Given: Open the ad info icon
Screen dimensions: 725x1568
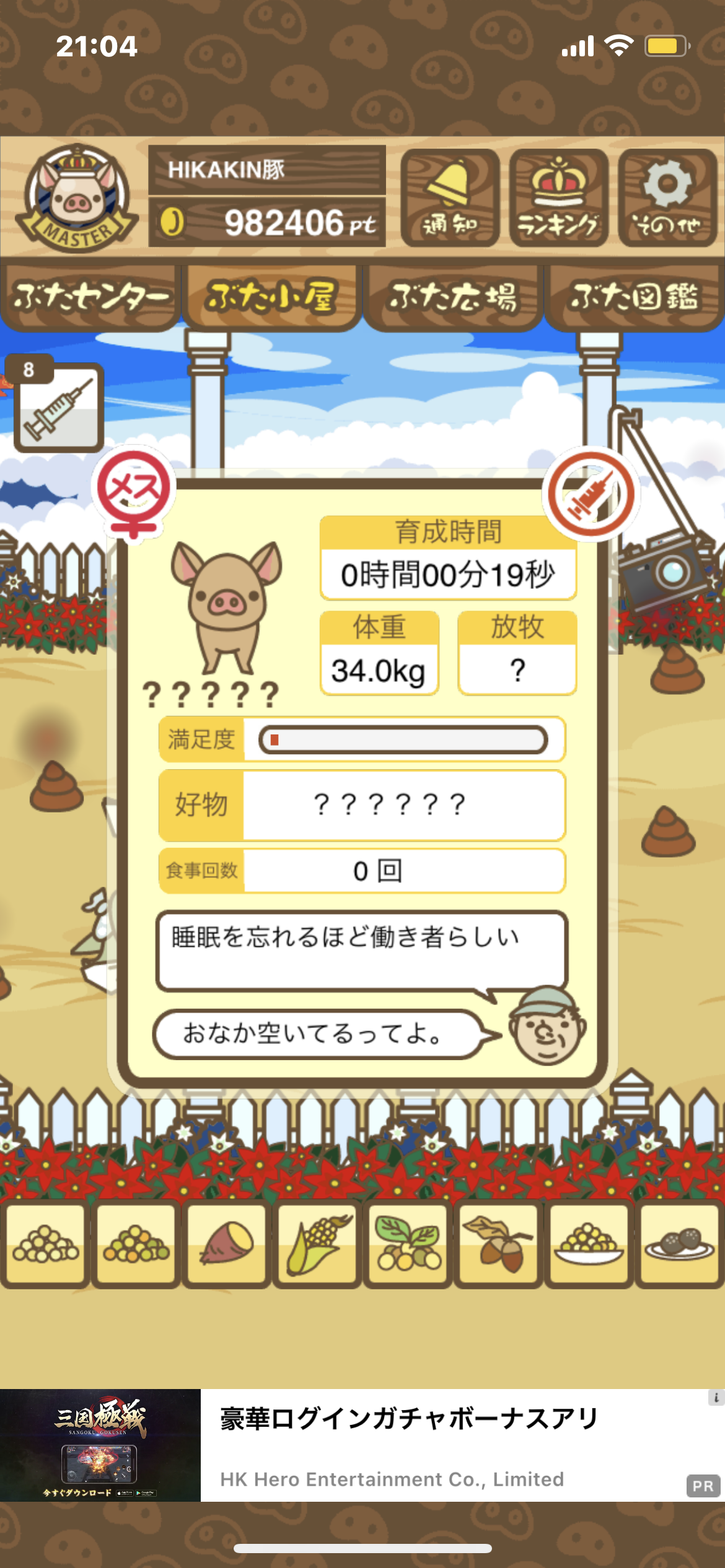Looking at the screenshot, I should (716, 1398).
